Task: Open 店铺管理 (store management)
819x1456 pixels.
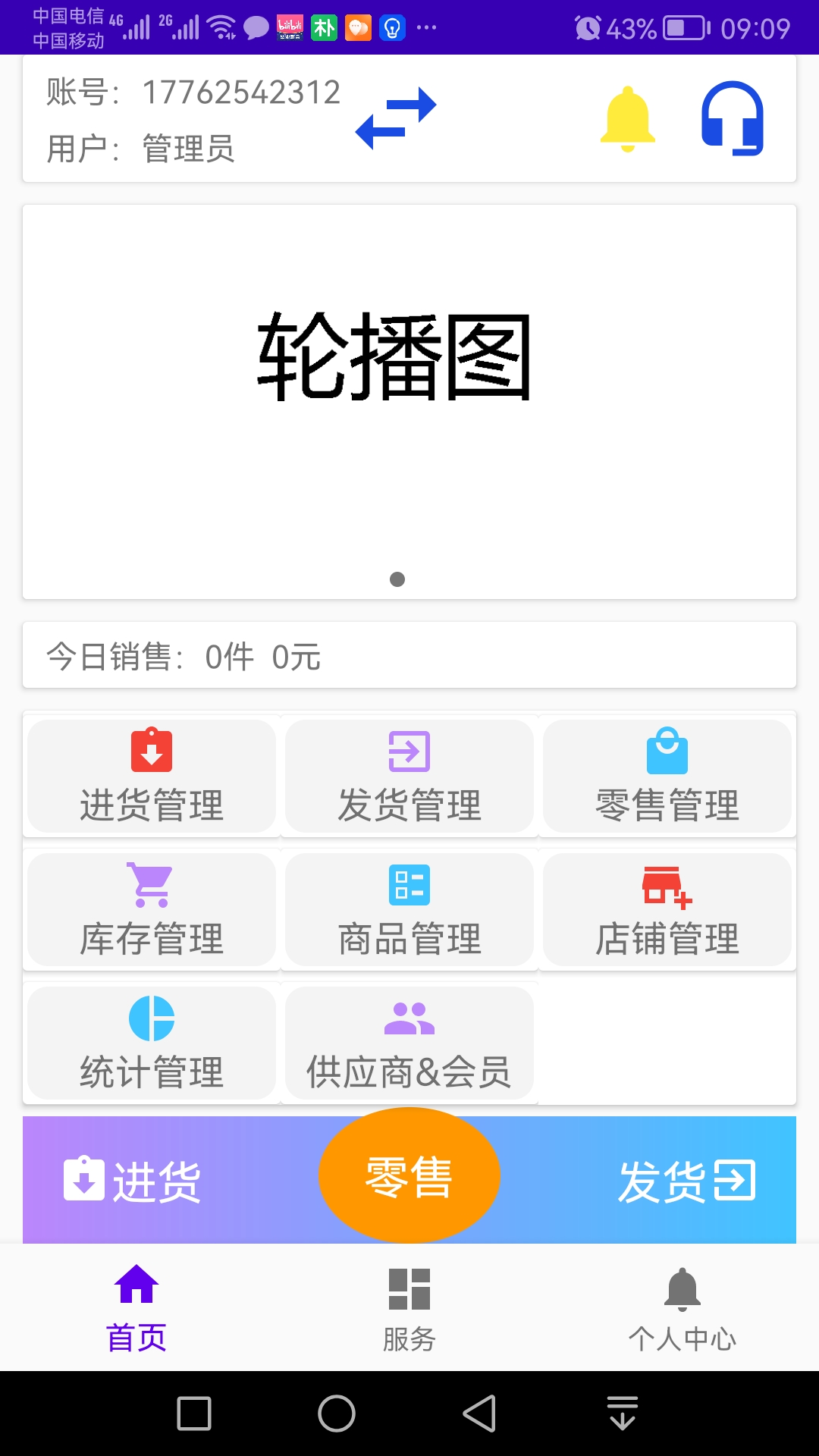Action: click(x=667, y=909)
